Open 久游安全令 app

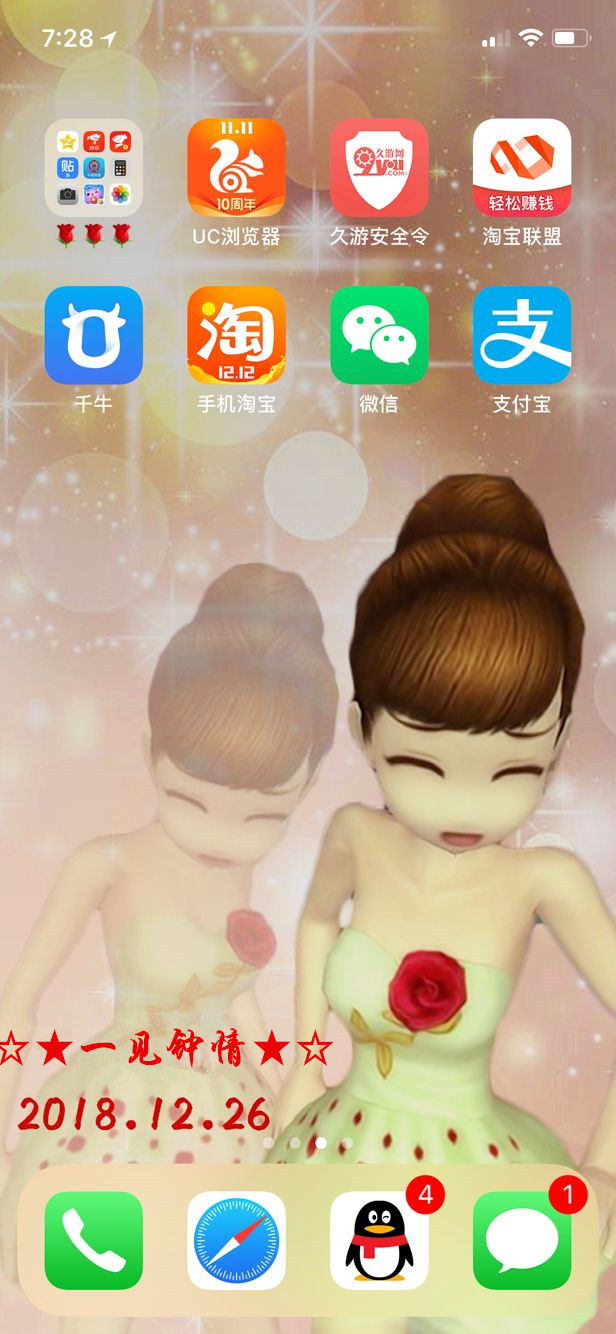pos(379,168)
